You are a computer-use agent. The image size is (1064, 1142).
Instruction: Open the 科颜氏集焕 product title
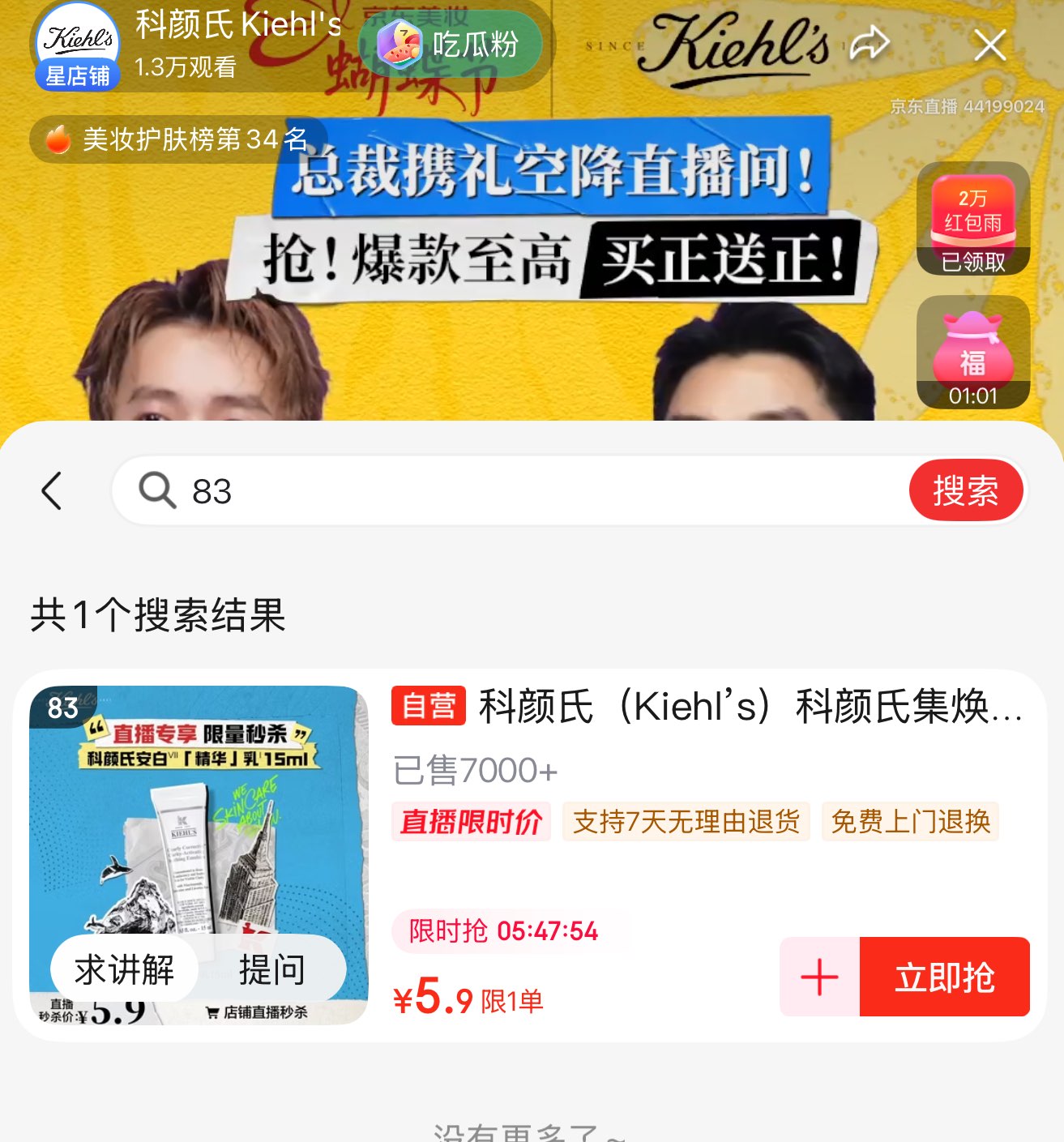pyautogui.click(x=750, y=706)
